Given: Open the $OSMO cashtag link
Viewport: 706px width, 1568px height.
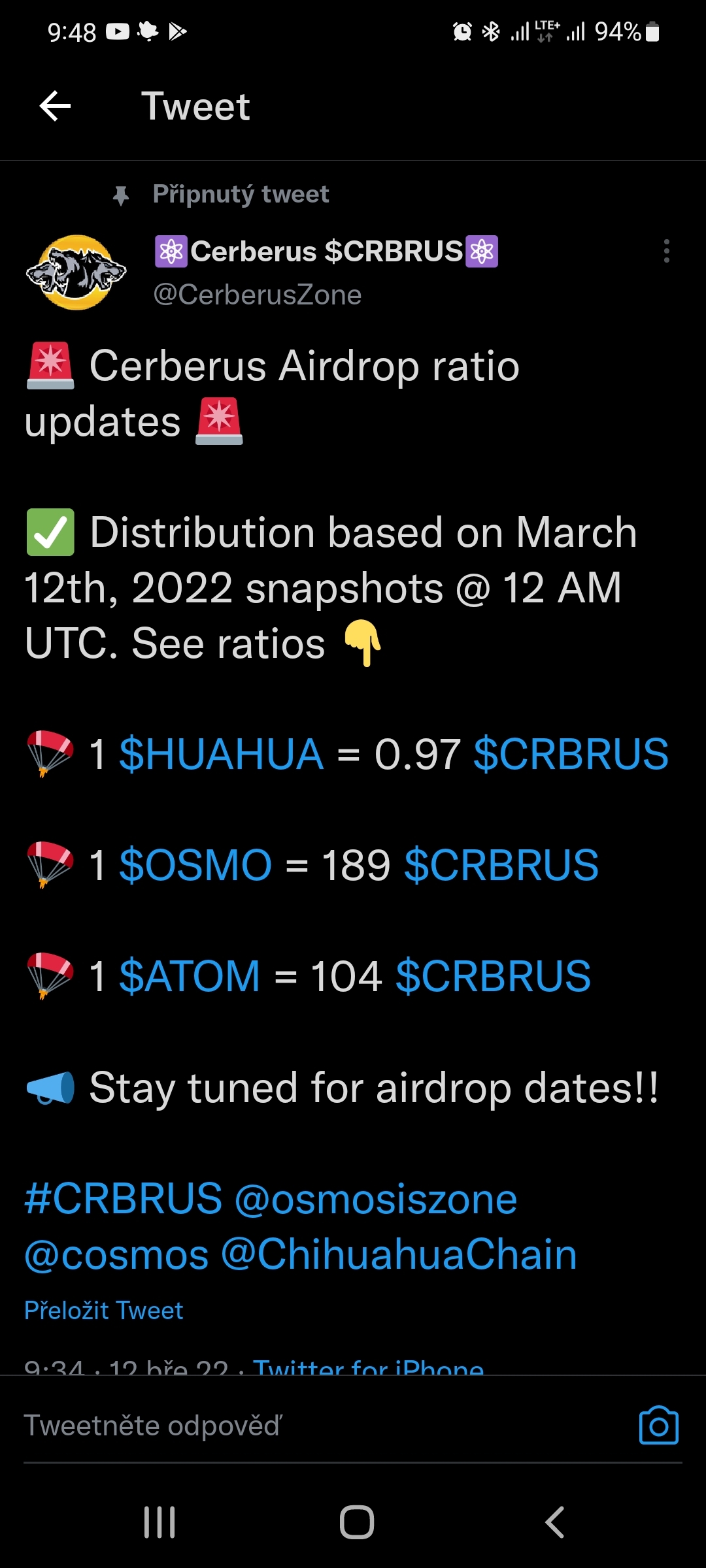Looking at the screenshot, I should tap(195, 865).
